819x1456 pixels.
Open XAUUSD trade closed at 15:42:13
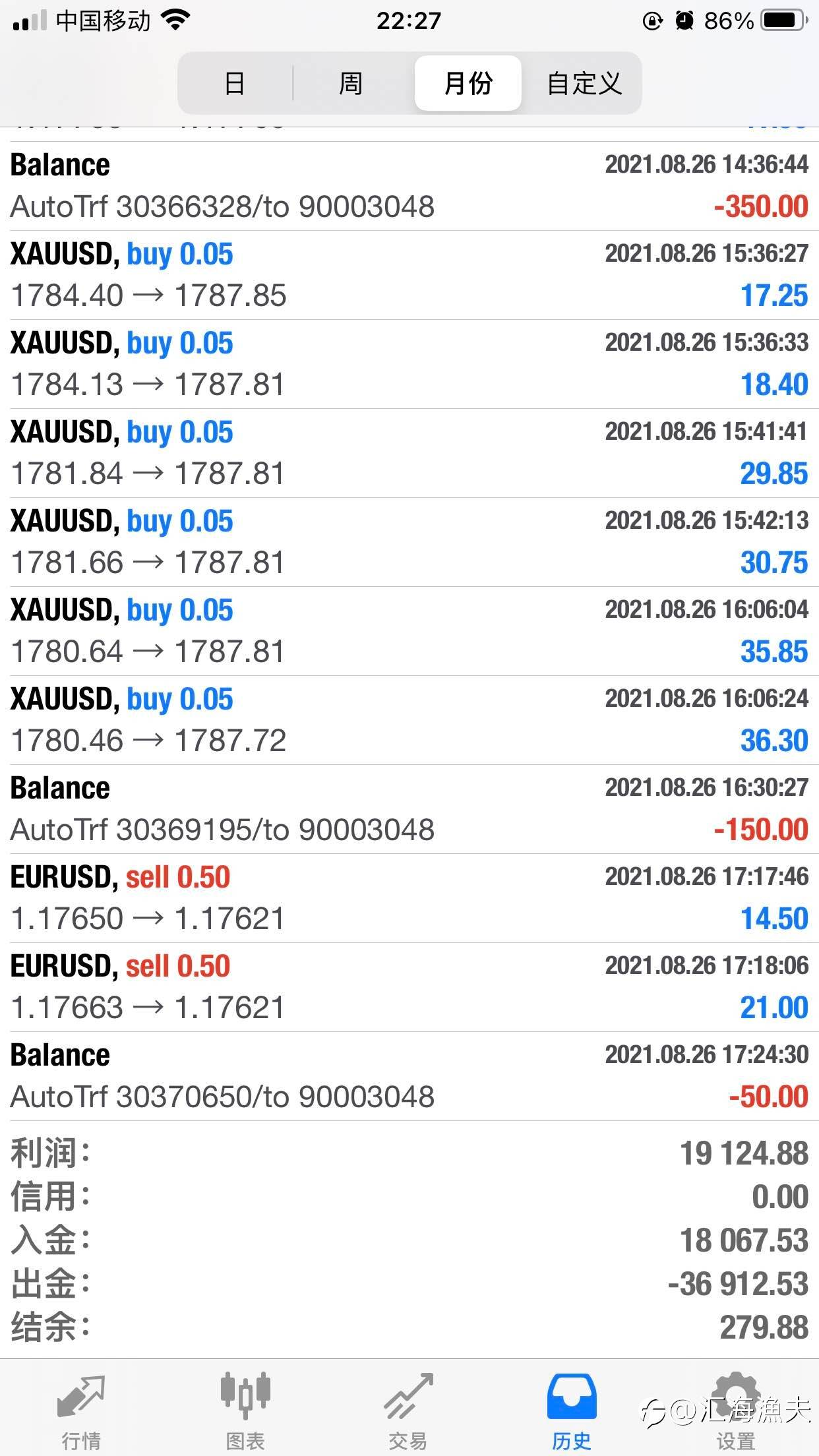tap(409, 542)
